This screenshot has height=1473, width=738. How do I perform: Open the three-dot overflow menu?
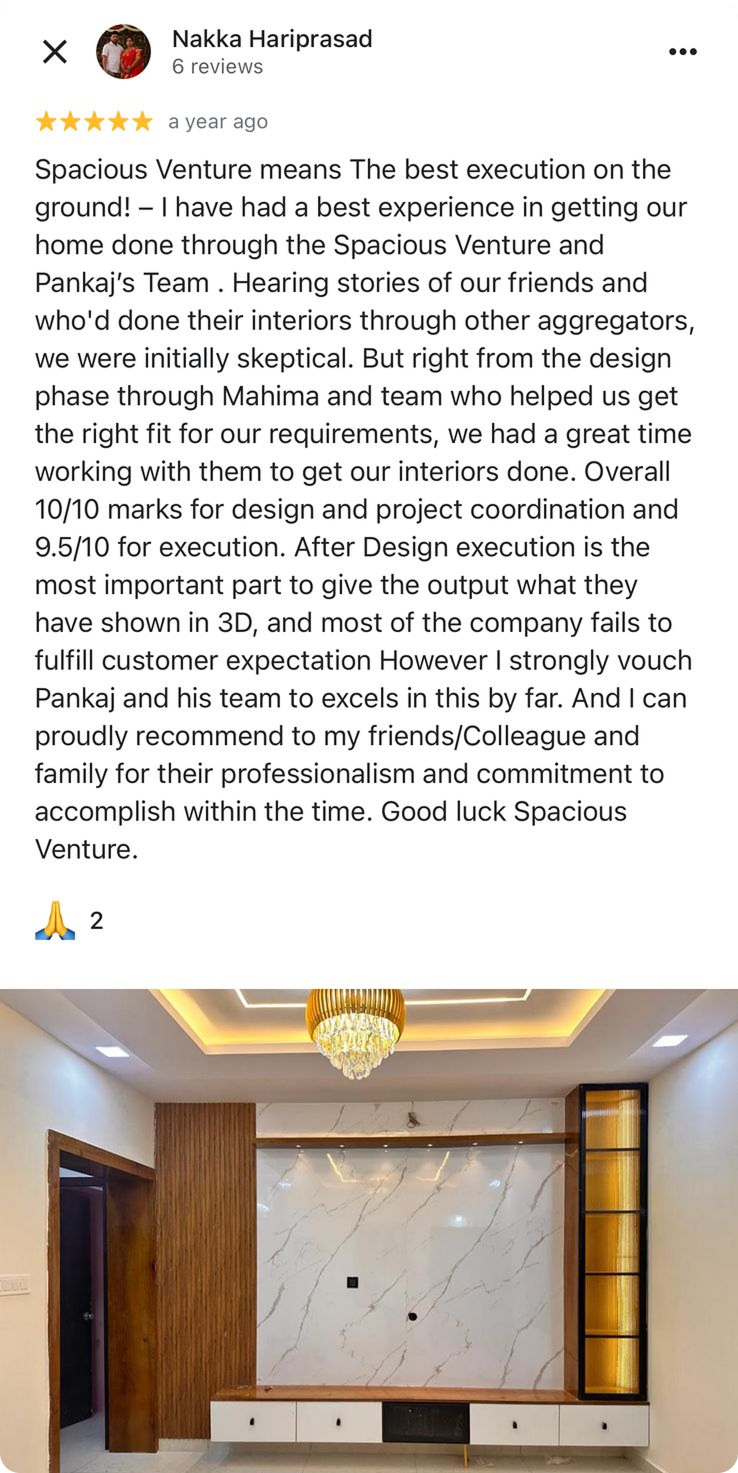682,52
